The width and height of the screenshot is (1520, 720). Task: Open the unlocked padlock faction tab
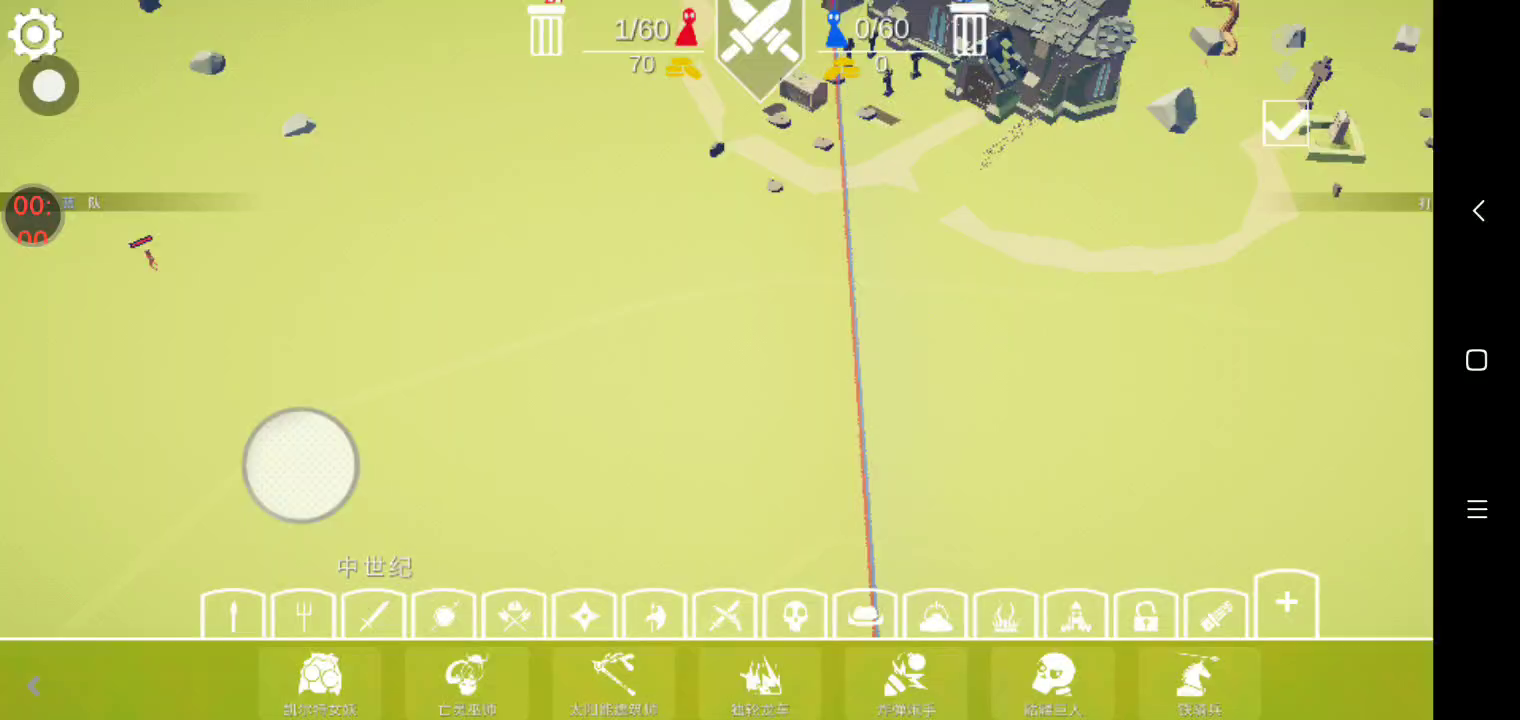click(1146, 614)
